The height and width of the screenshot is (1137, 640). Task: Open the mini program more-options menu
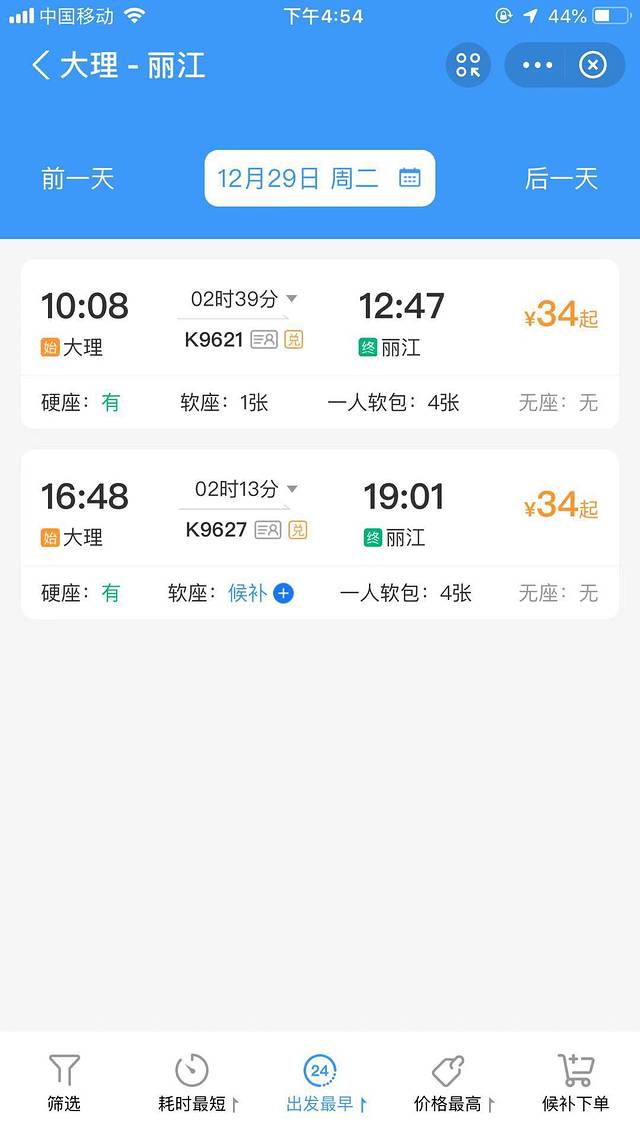pos(537,65)
